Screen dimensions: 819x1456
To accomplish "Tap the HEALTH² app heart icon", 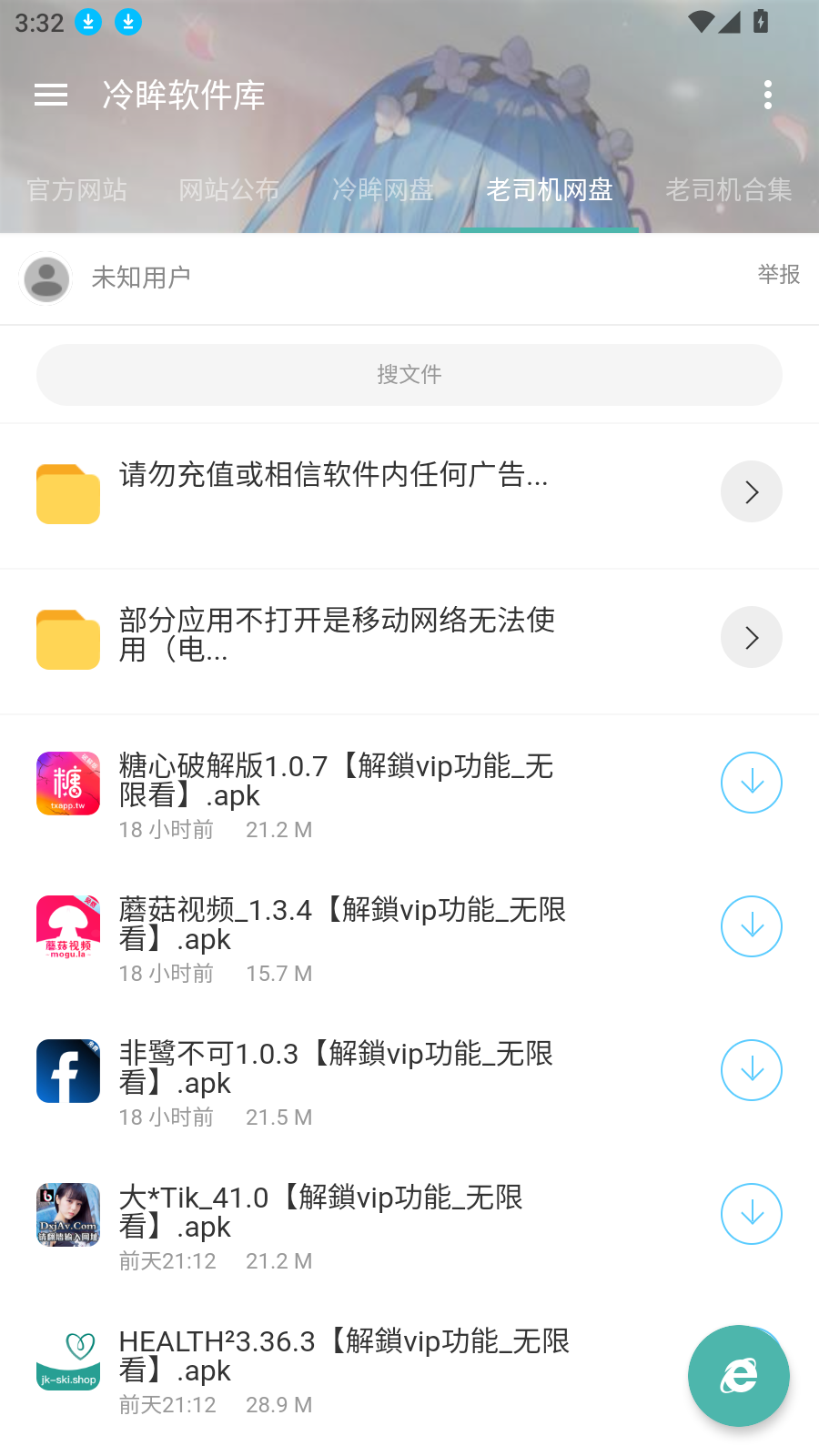I will tap(68, 1358).
